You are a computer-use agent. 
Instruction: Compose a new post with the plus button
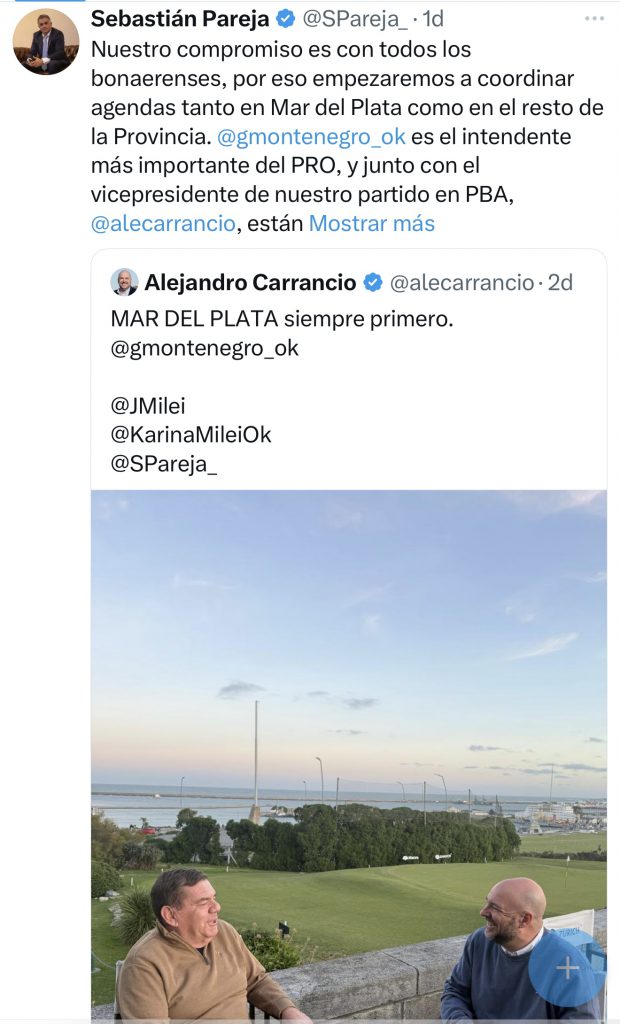(x=567, y=967)
